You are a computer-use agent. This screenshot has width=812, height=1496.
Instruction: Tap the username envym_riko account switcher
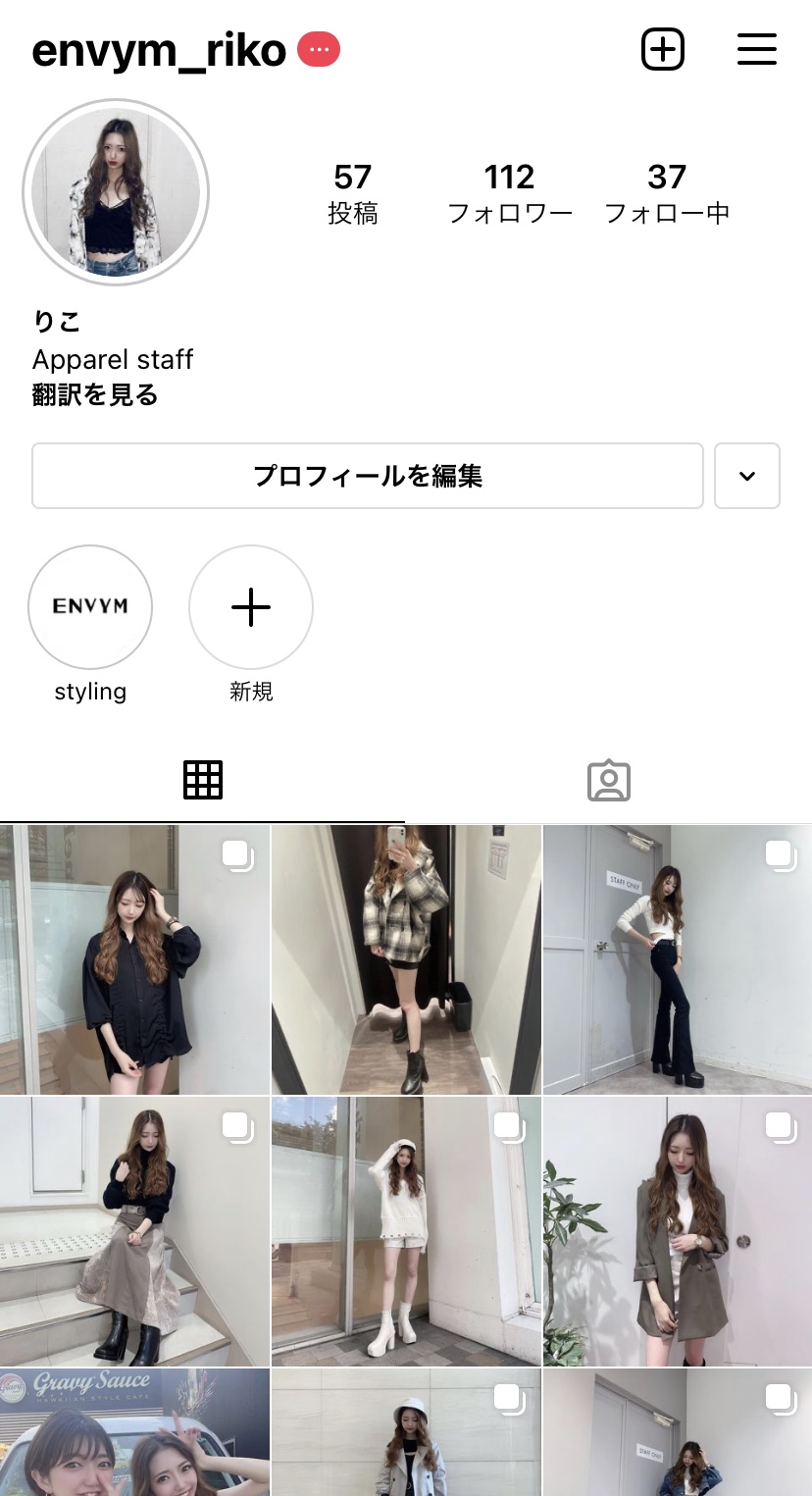point(159,50)
